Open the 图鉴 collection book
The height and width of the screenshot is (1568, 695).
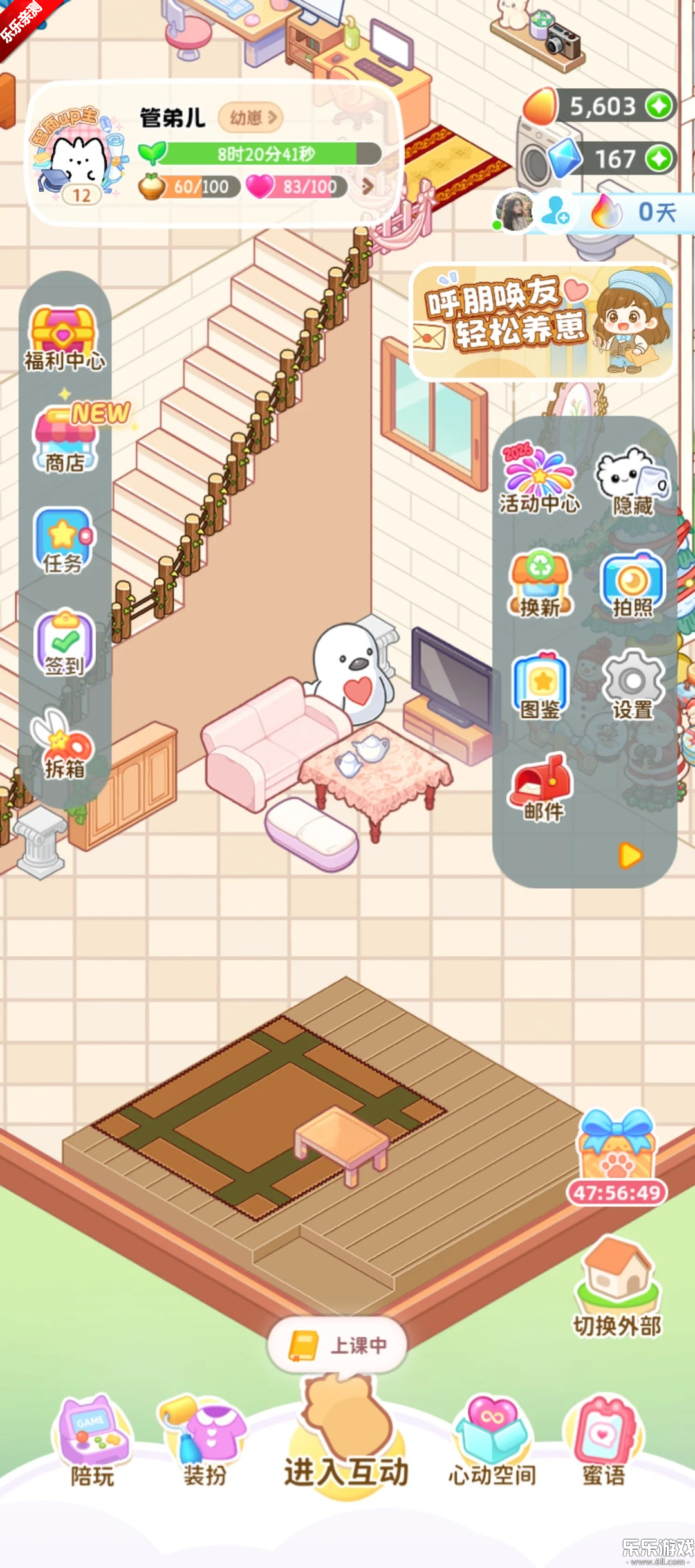pyautogui.click(x=540, y=686)
